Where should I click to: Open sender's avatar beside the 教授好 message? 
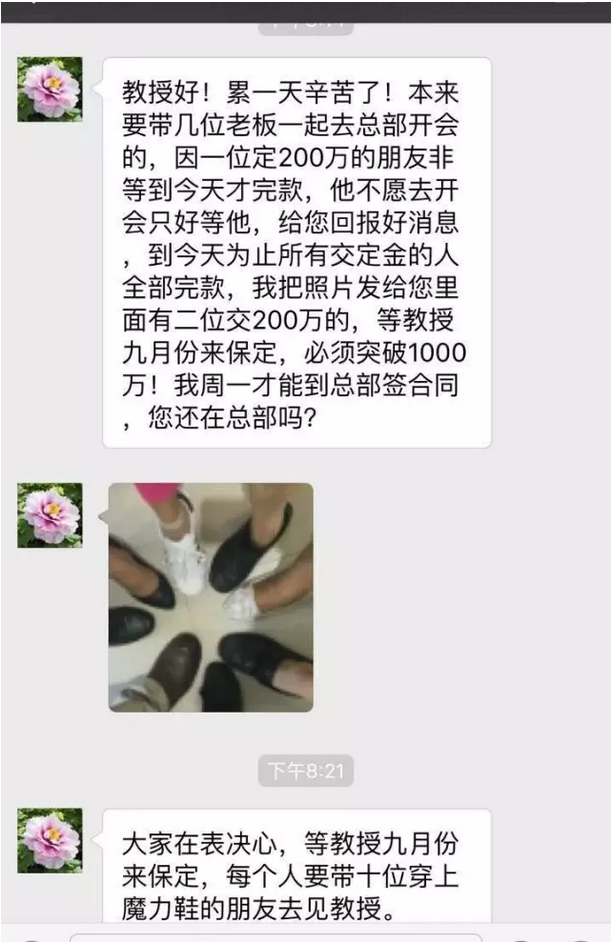pyautogui.click(x=50, y=90)
